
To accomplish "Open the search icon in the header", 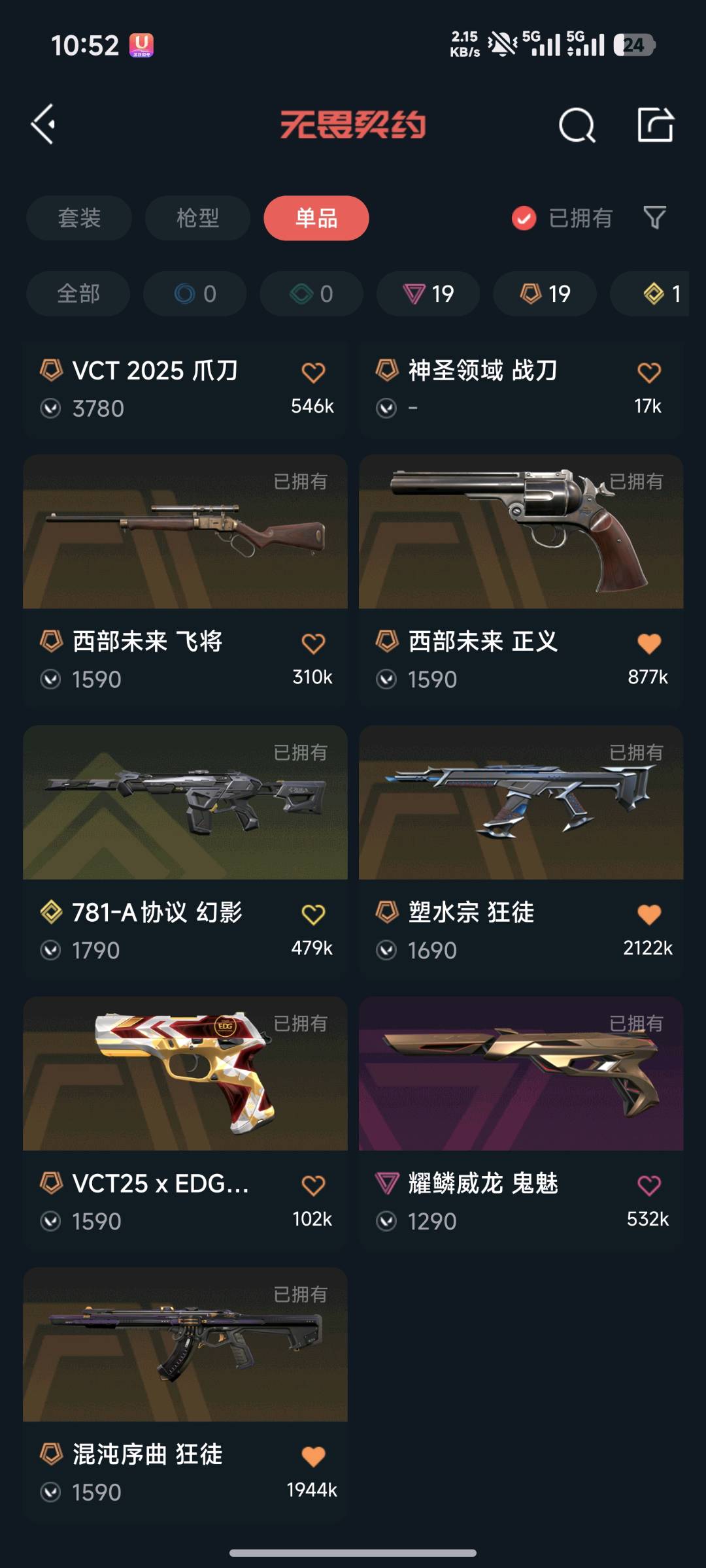I will coord(577,125).
